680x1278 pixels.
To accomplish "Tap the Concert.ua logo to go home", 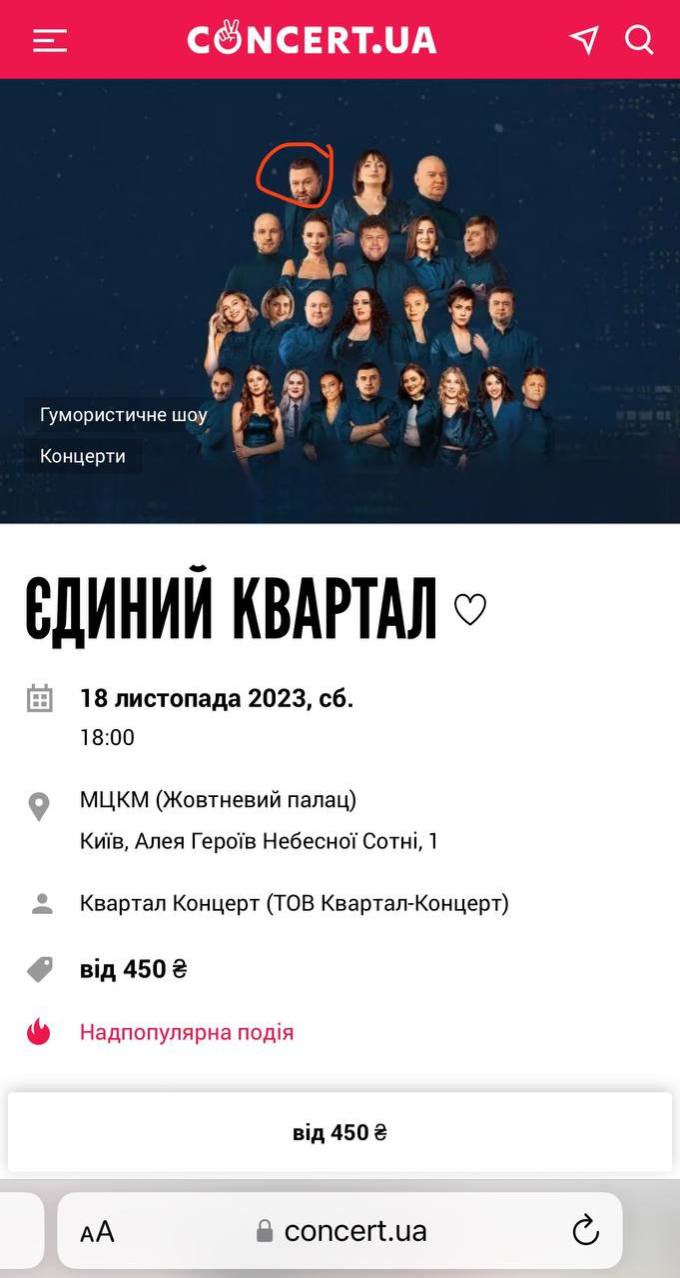I will point(312,40).
